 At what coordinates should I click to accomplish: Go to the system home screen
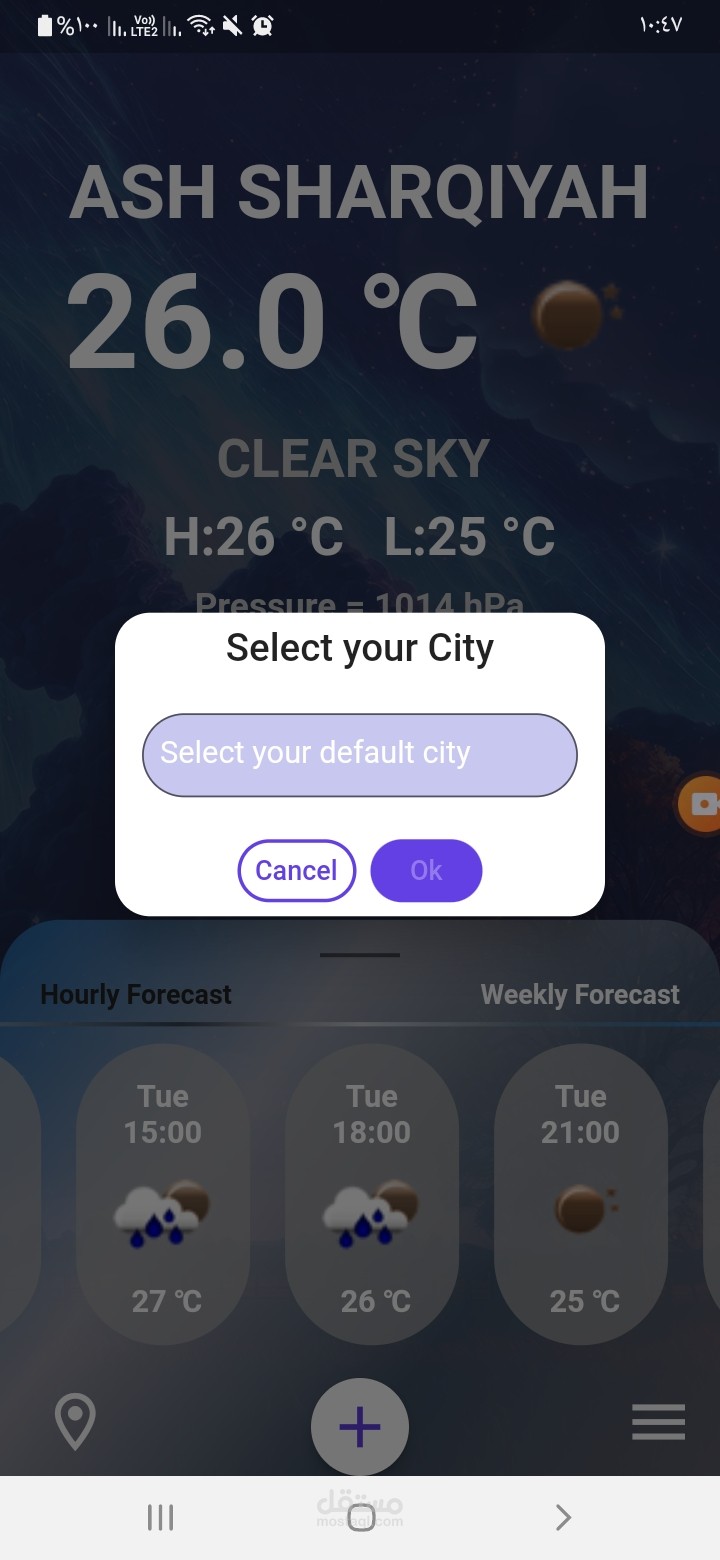tap(361, 1518)
